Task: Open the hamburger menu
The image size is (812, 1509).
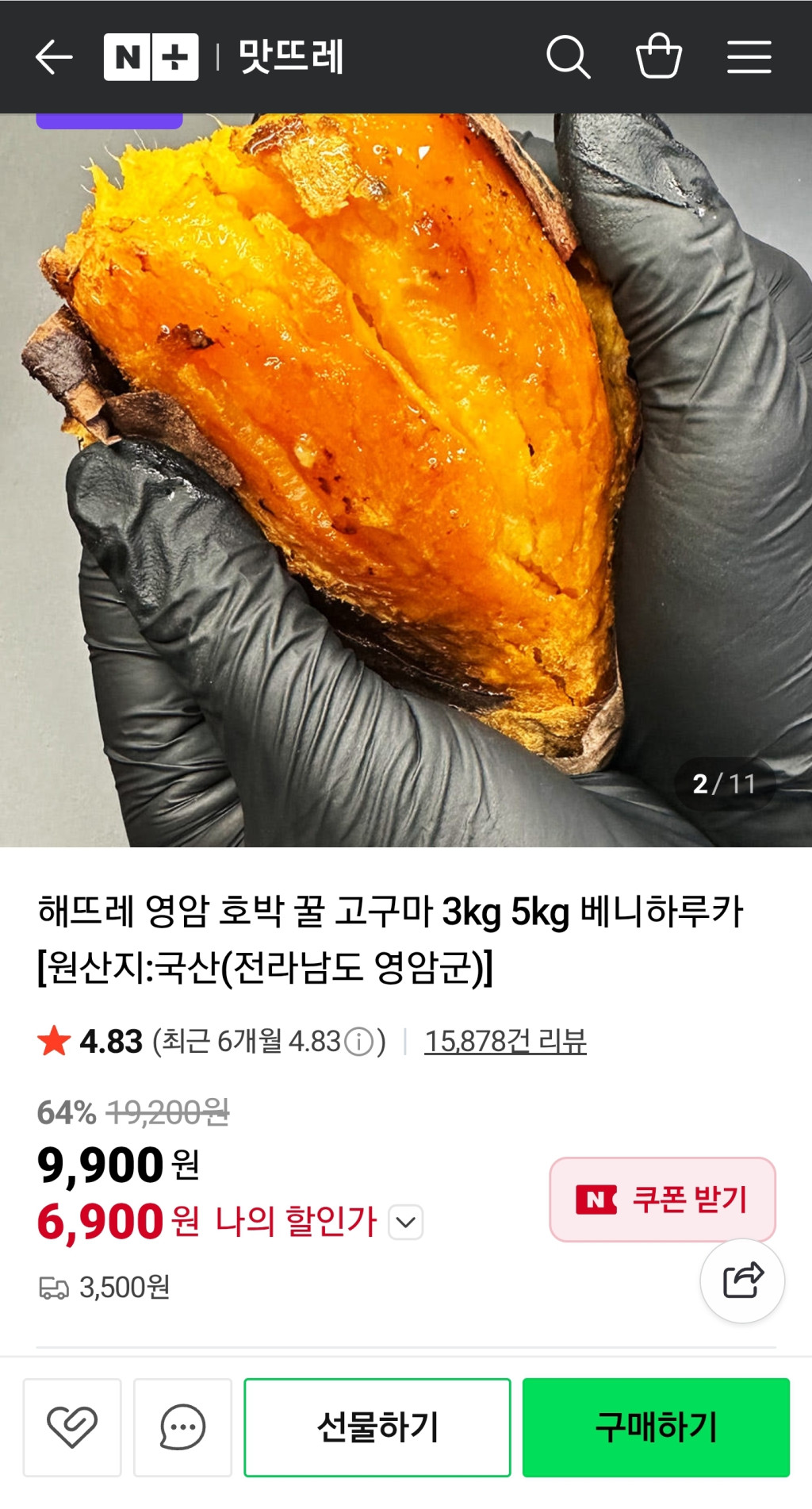Action: pyautogui.click(x=749, y=57)
